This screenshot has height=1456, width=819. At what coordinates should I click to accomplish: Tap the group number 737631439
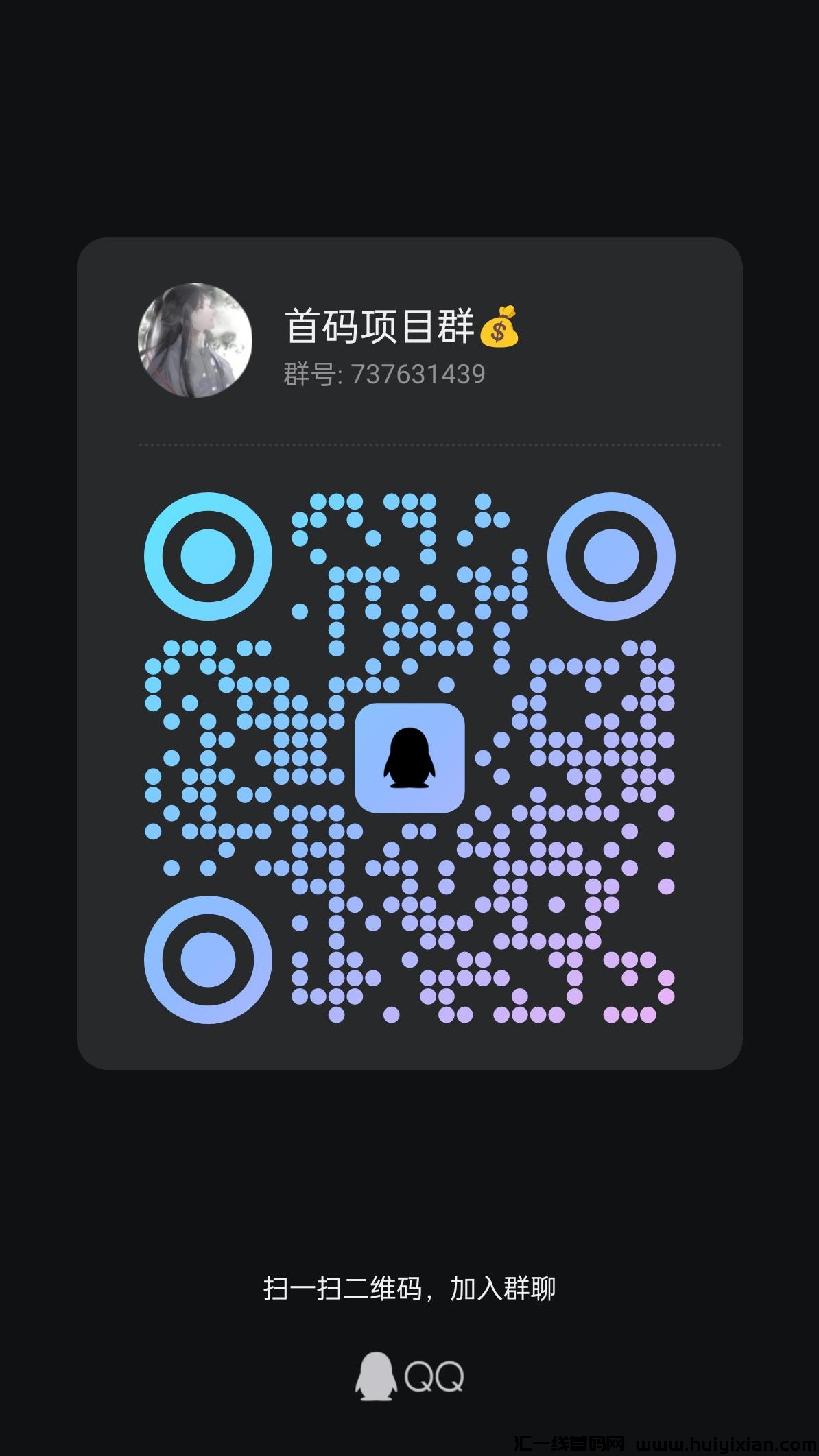[x=420, y=374]
